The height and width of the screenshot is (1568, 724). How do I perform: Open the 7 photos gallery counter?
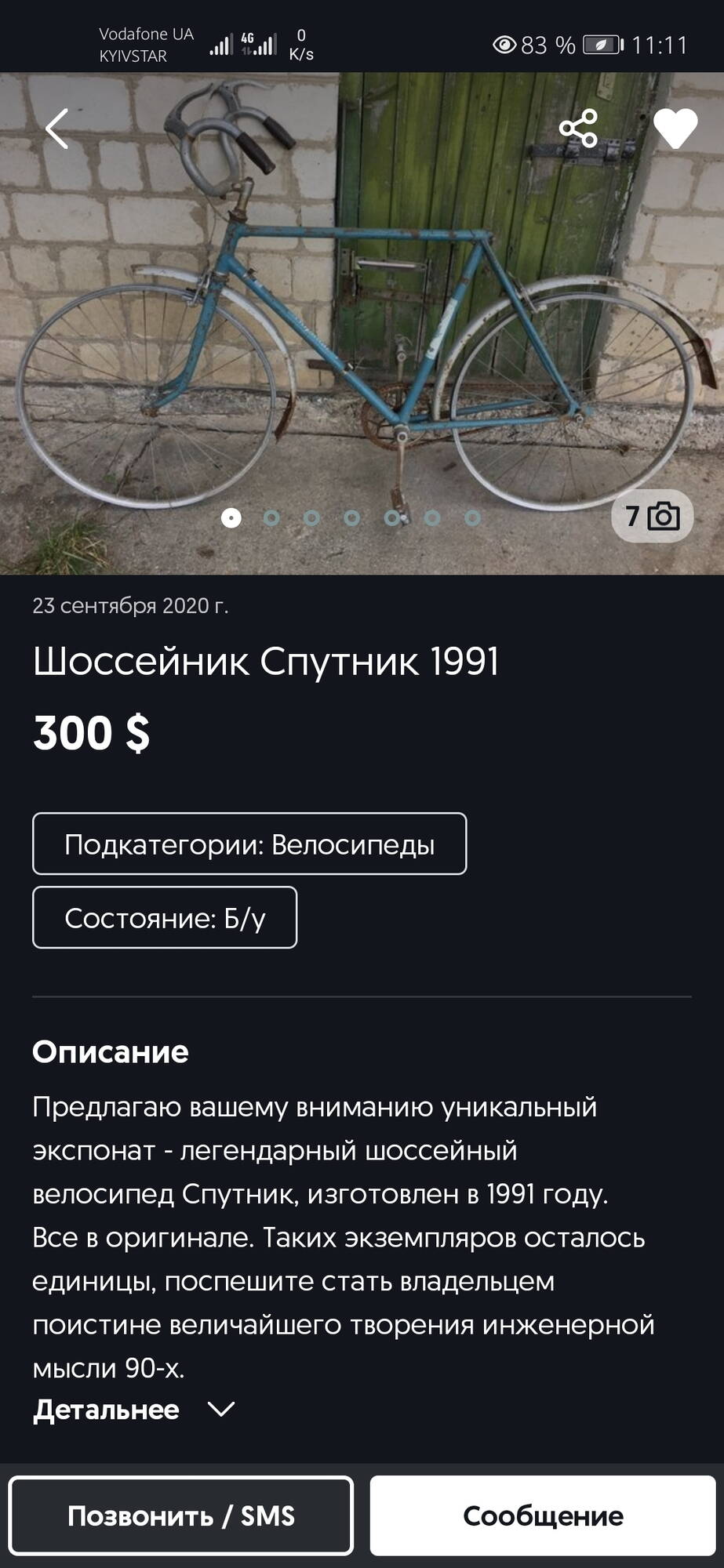[652, 516]
